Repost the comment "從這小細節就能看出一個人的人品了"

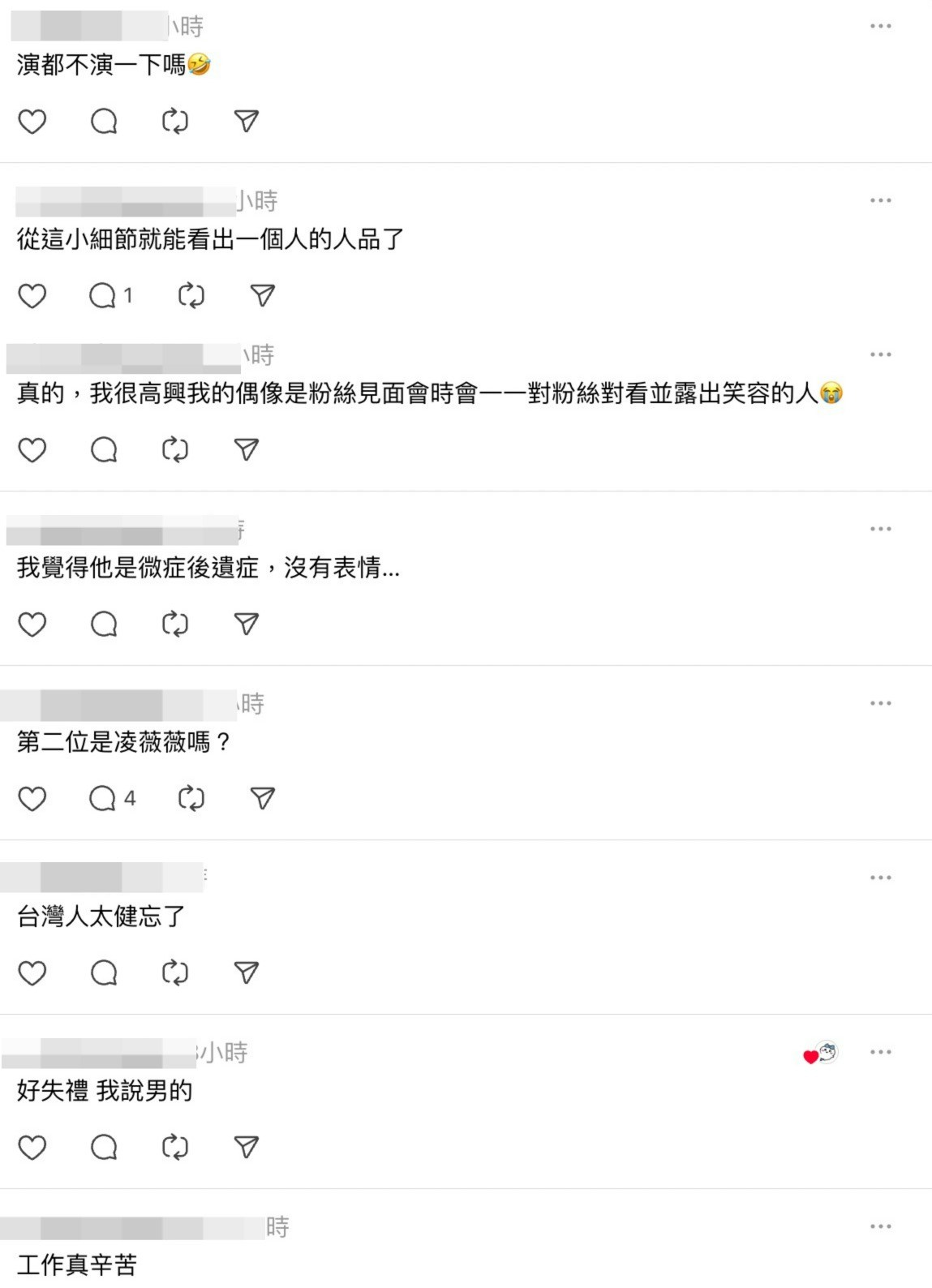[x=191, y=296]
